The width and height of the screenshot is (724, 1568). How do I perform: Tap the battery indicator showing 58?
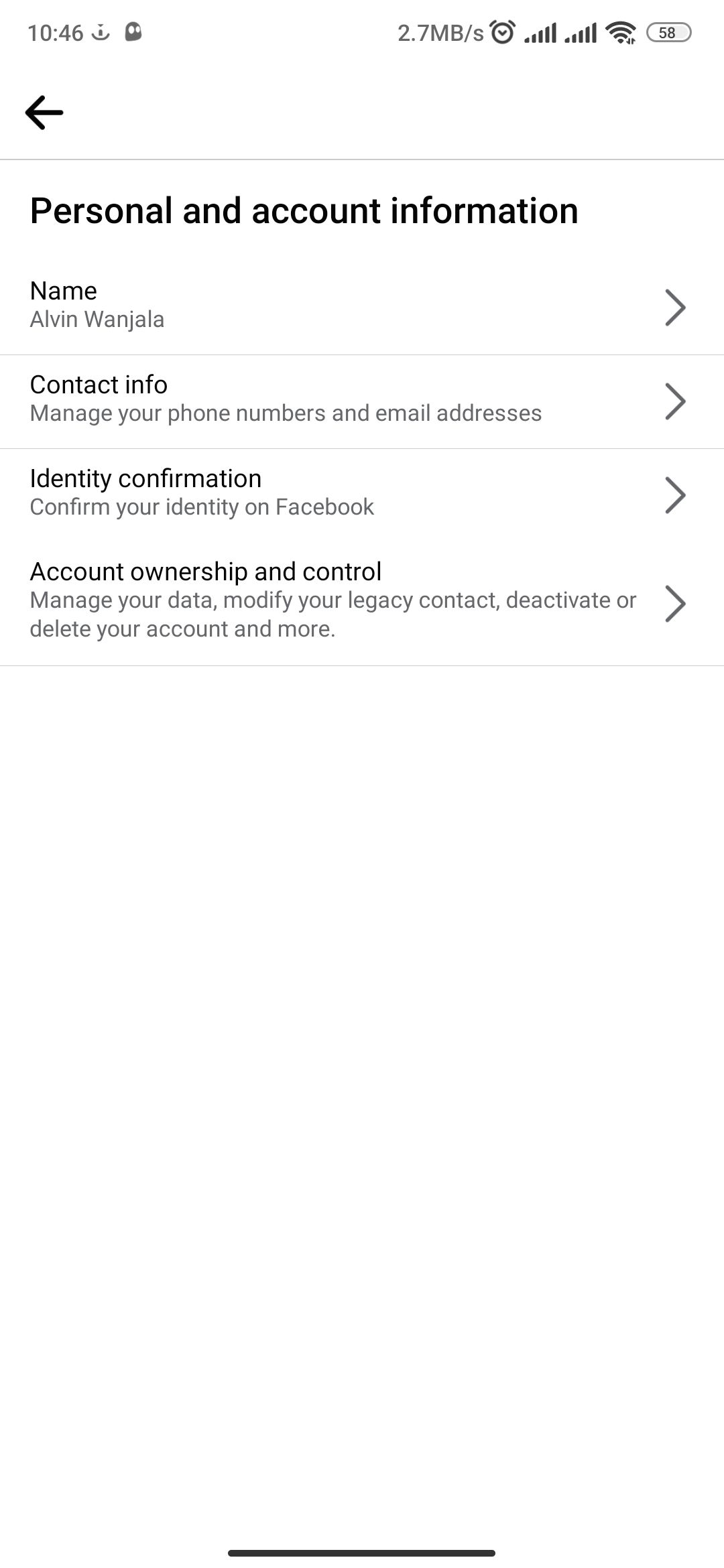668,34
